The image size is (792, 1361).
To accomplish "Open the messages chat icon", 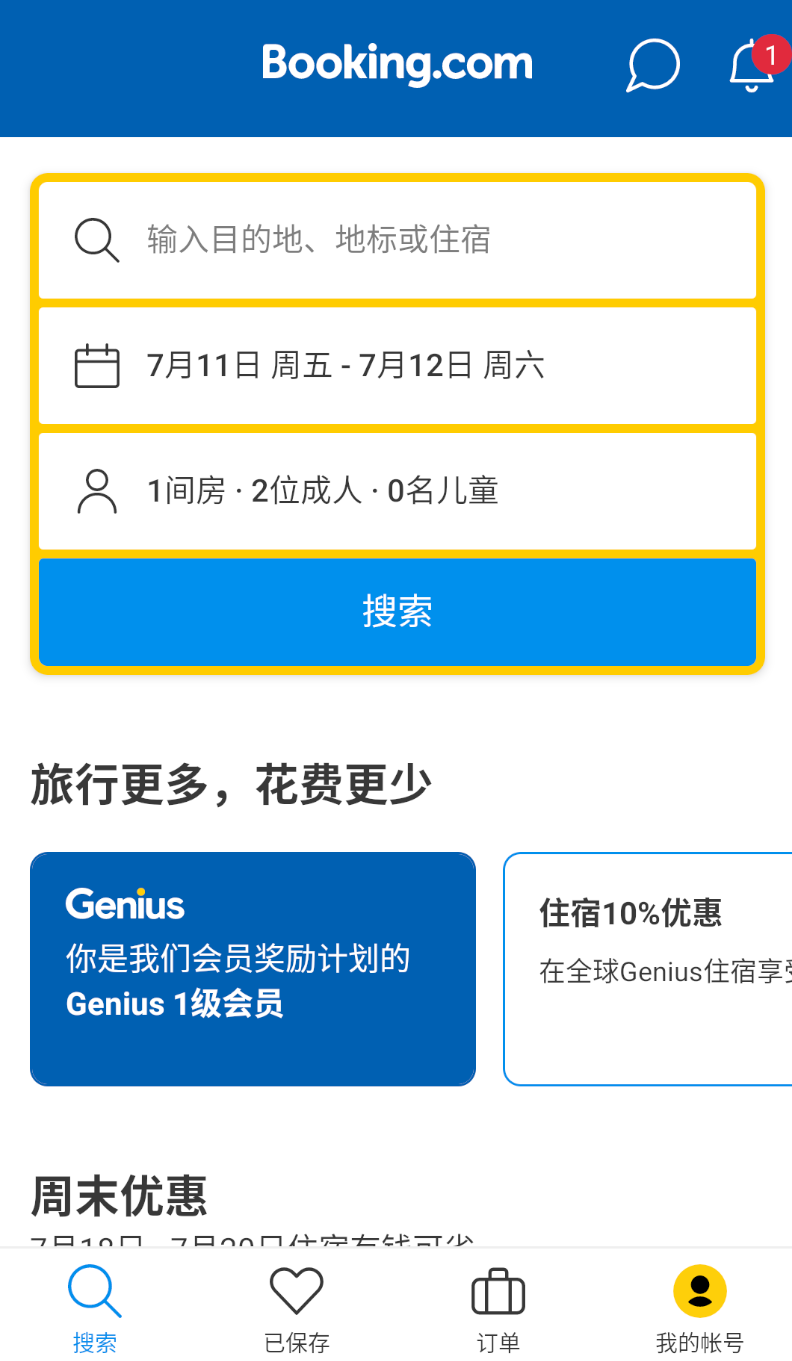I will tap(651, 65).
